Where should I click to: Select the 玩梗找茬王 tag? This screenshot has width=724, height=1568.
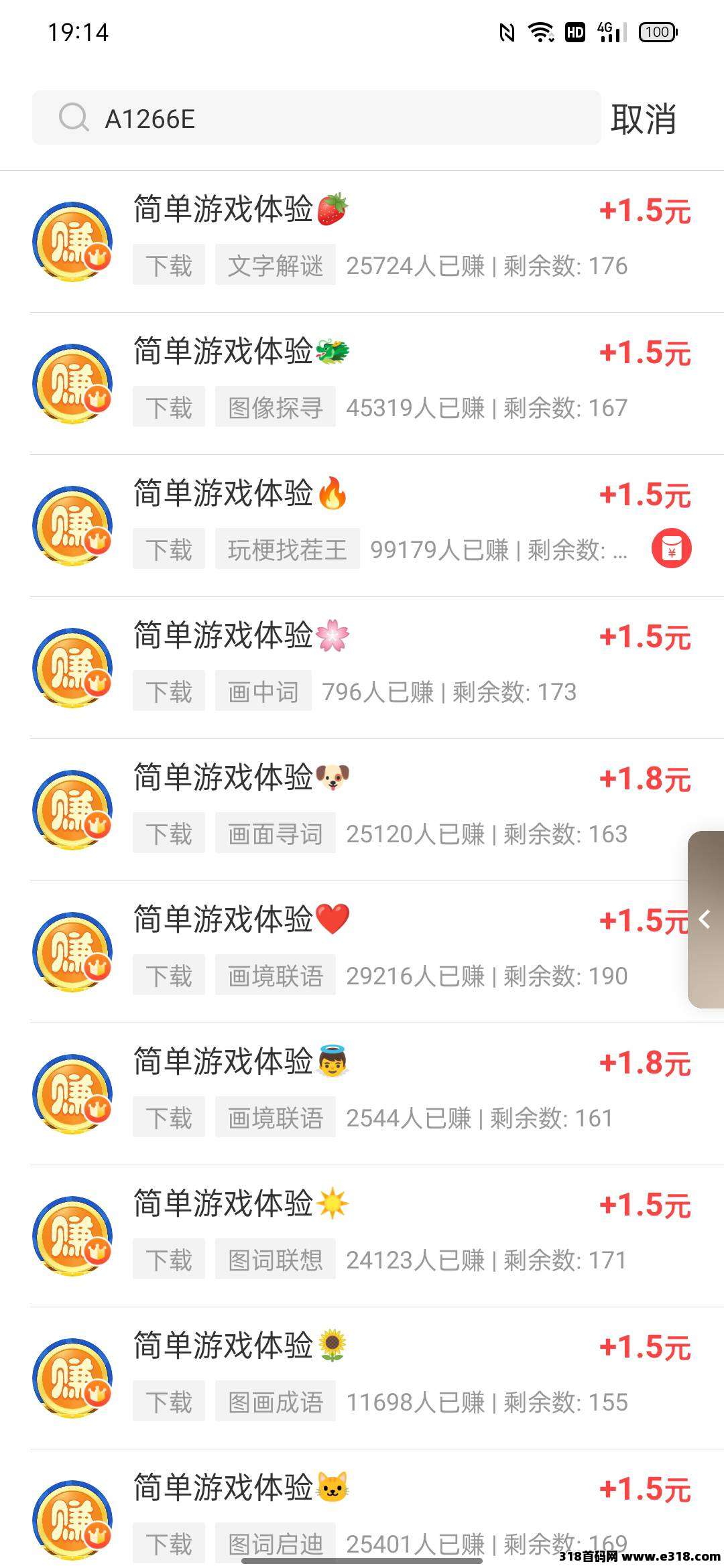click(x=286, y=548)
